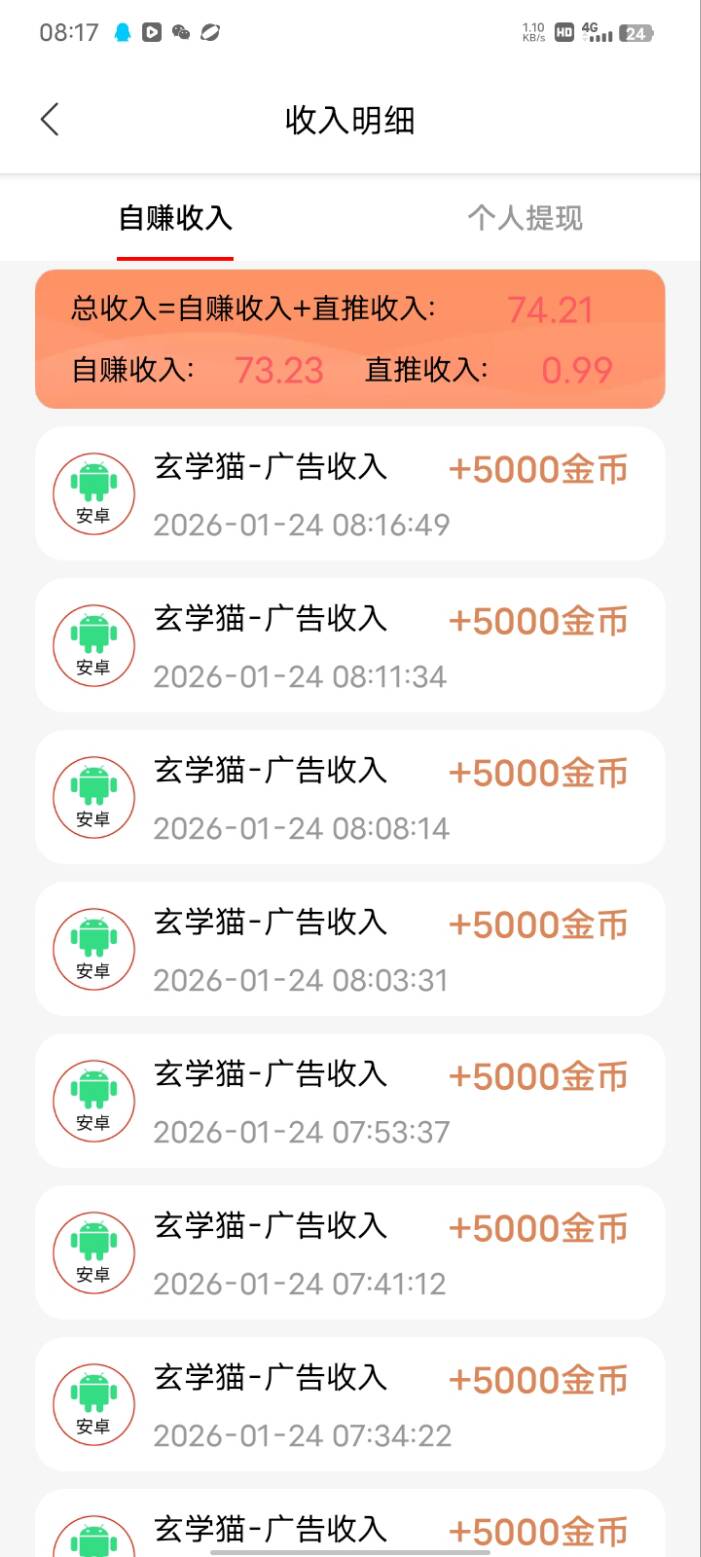701x1557 pixels.
Task: Switch to the 个人提现 tab
Action: pyautogui.click(x=525, y=218)
